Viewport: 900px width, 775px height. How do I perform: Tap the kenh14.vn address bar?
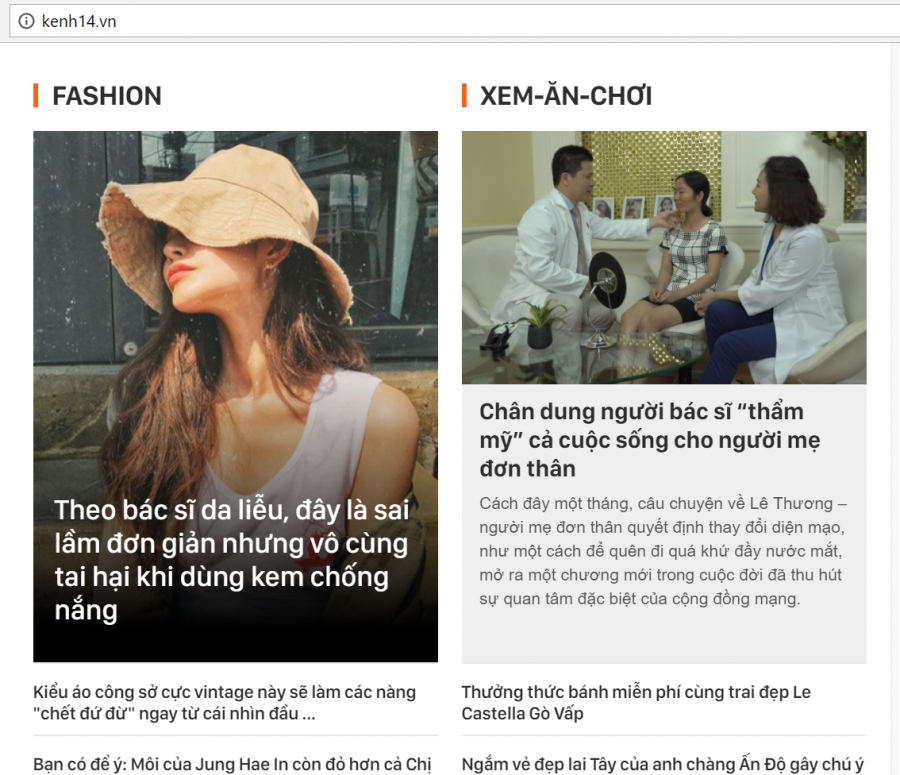pyautogui.click(x=400, y=21)
